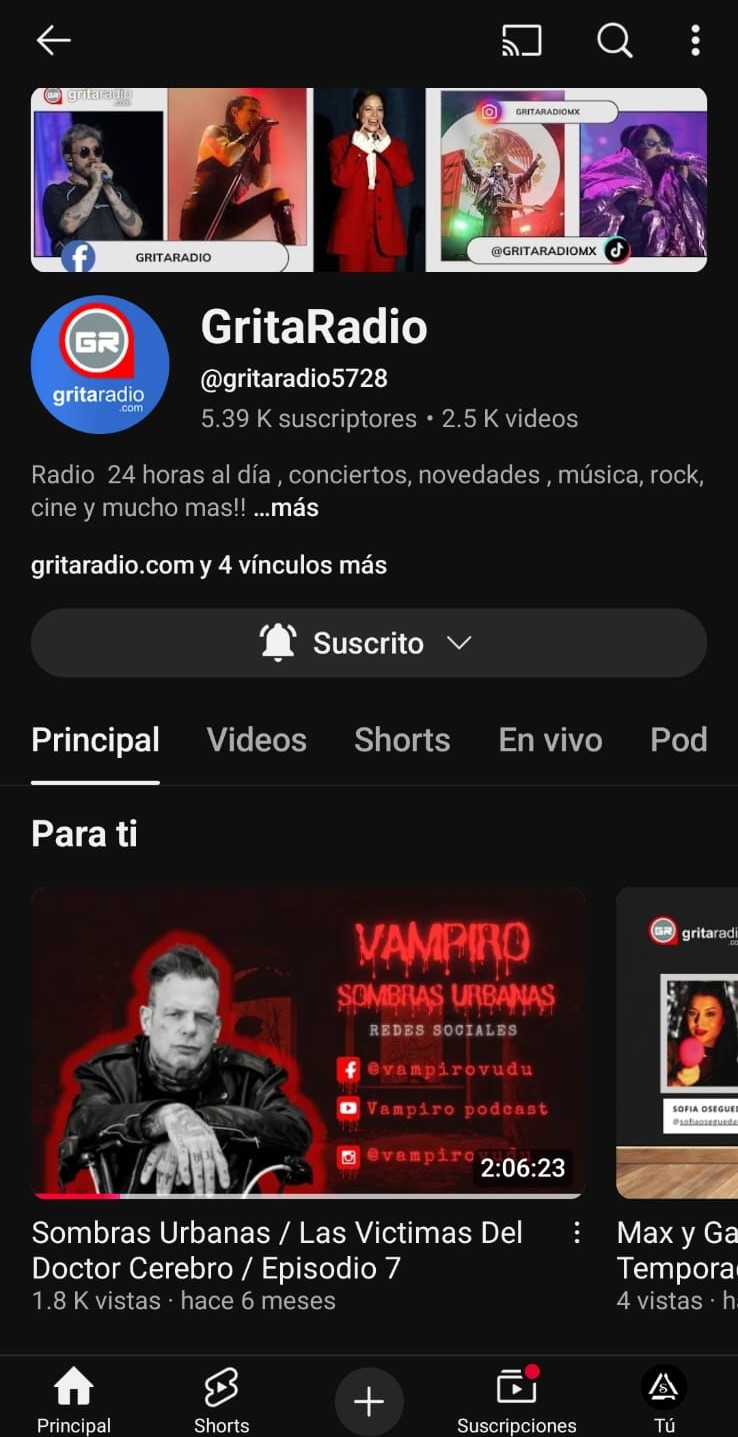Open the Tú profile tab

(x=664, y=1400)
